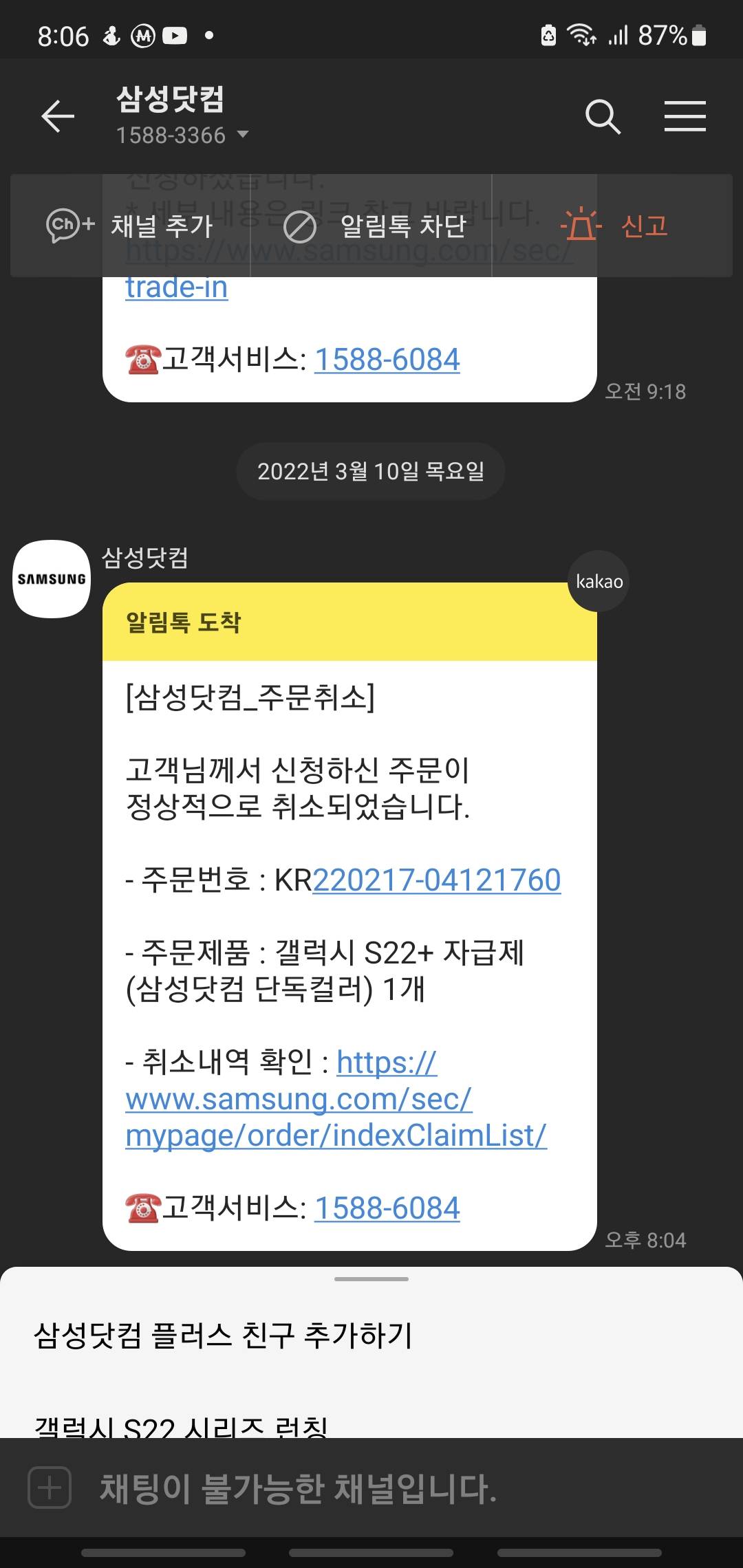The image size is (743, 1568).
Task: Open order number 220217-04121760 link
Action: (x=437, y=880)
